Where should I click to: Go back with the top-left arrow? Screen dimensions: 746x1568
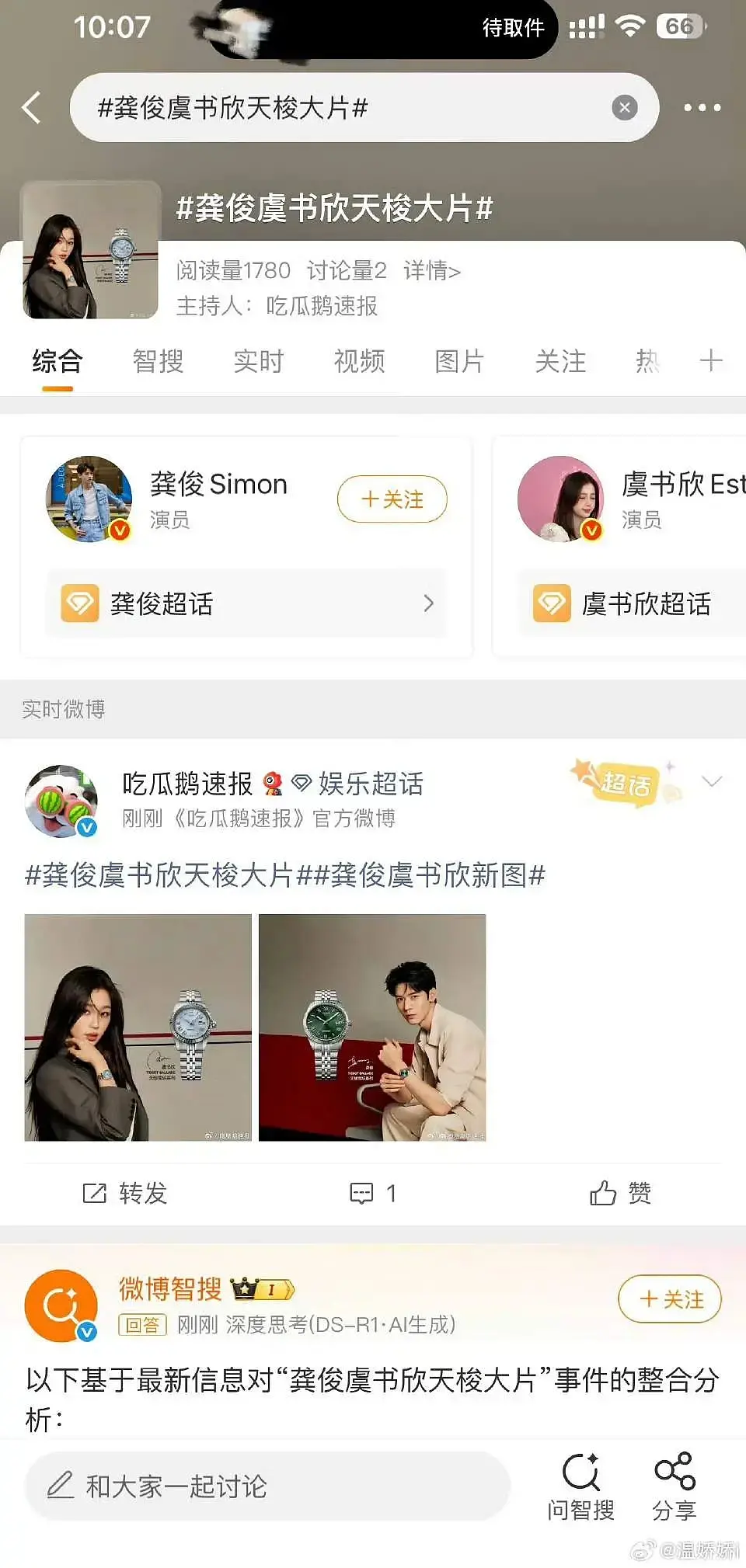tap(31, 108)
